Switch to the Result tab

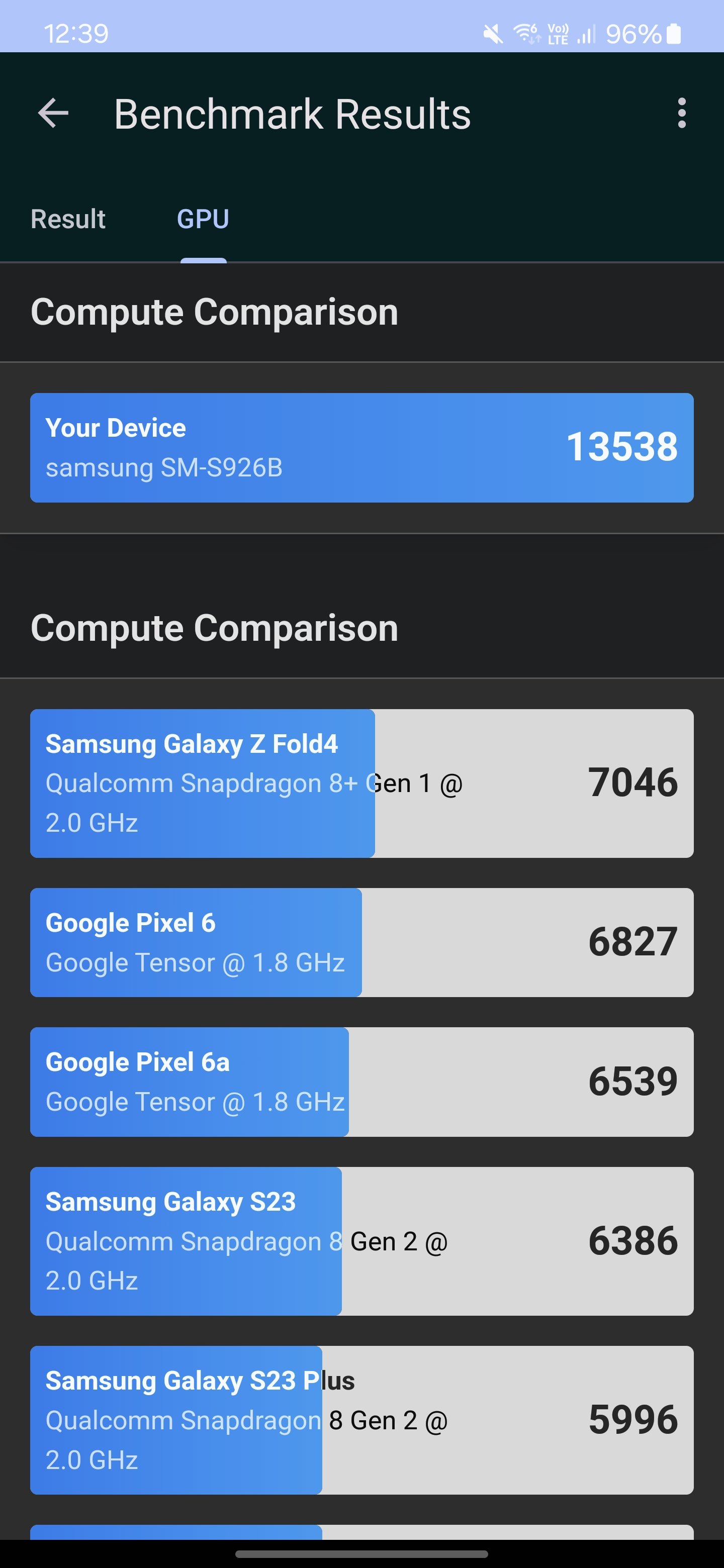(x=68, y=219)
